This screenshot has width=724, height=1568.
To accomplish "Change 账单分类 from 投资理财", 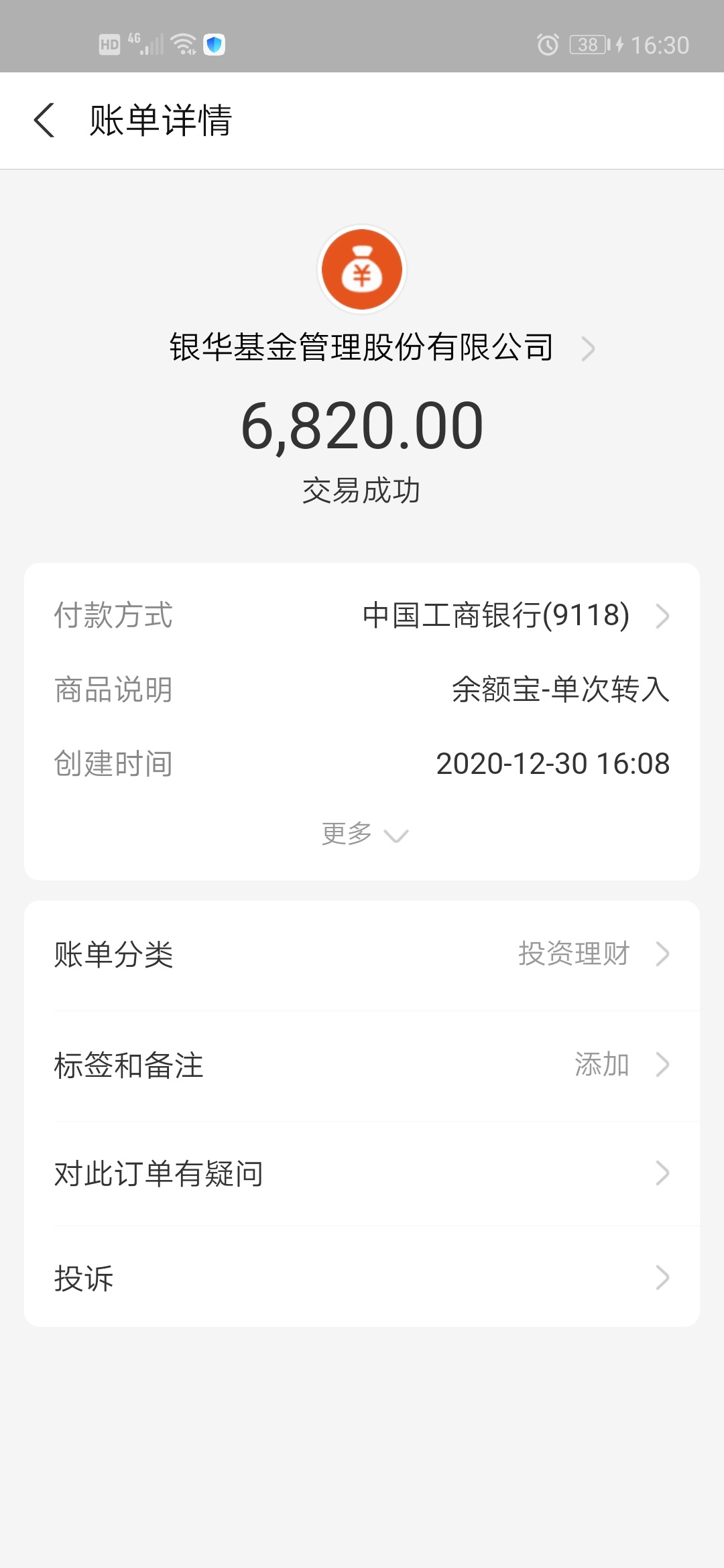I will [362, 954].
